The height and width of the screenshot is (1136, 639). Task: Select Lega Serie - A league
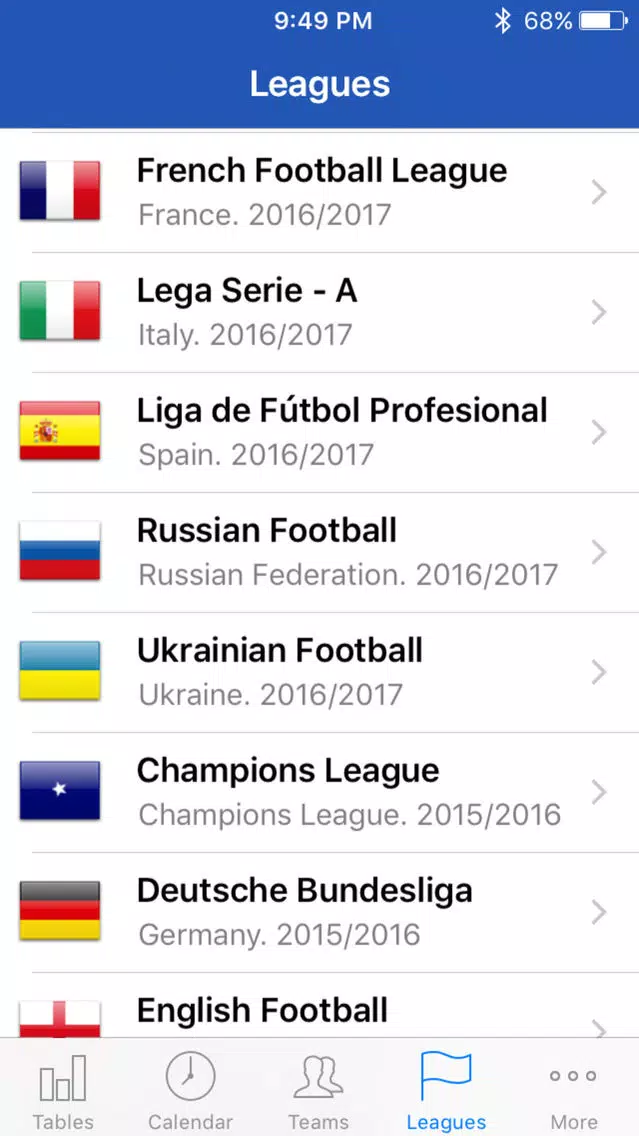[320, 313]
